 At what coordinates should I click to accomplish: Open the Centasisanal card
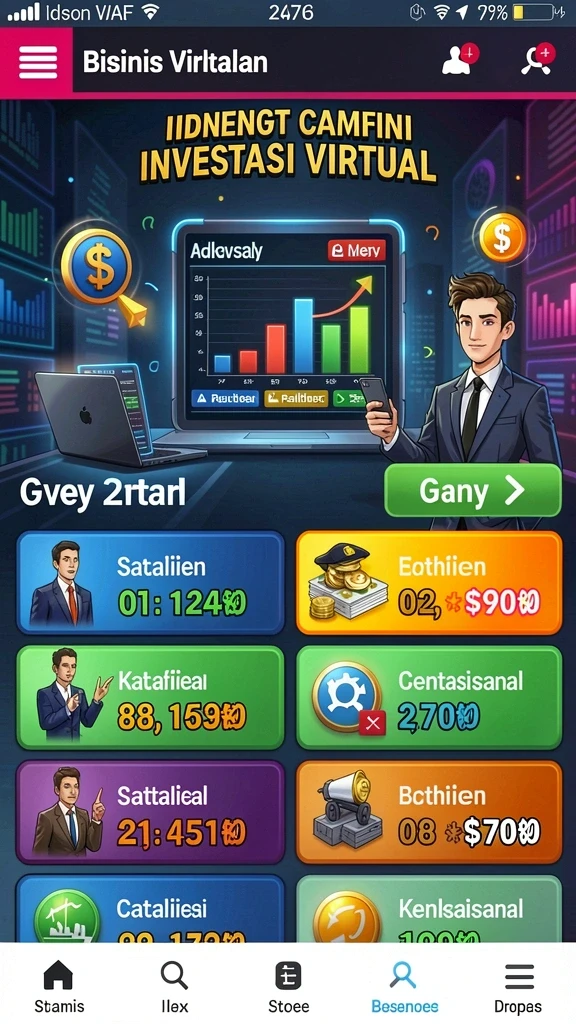[429, 697]
